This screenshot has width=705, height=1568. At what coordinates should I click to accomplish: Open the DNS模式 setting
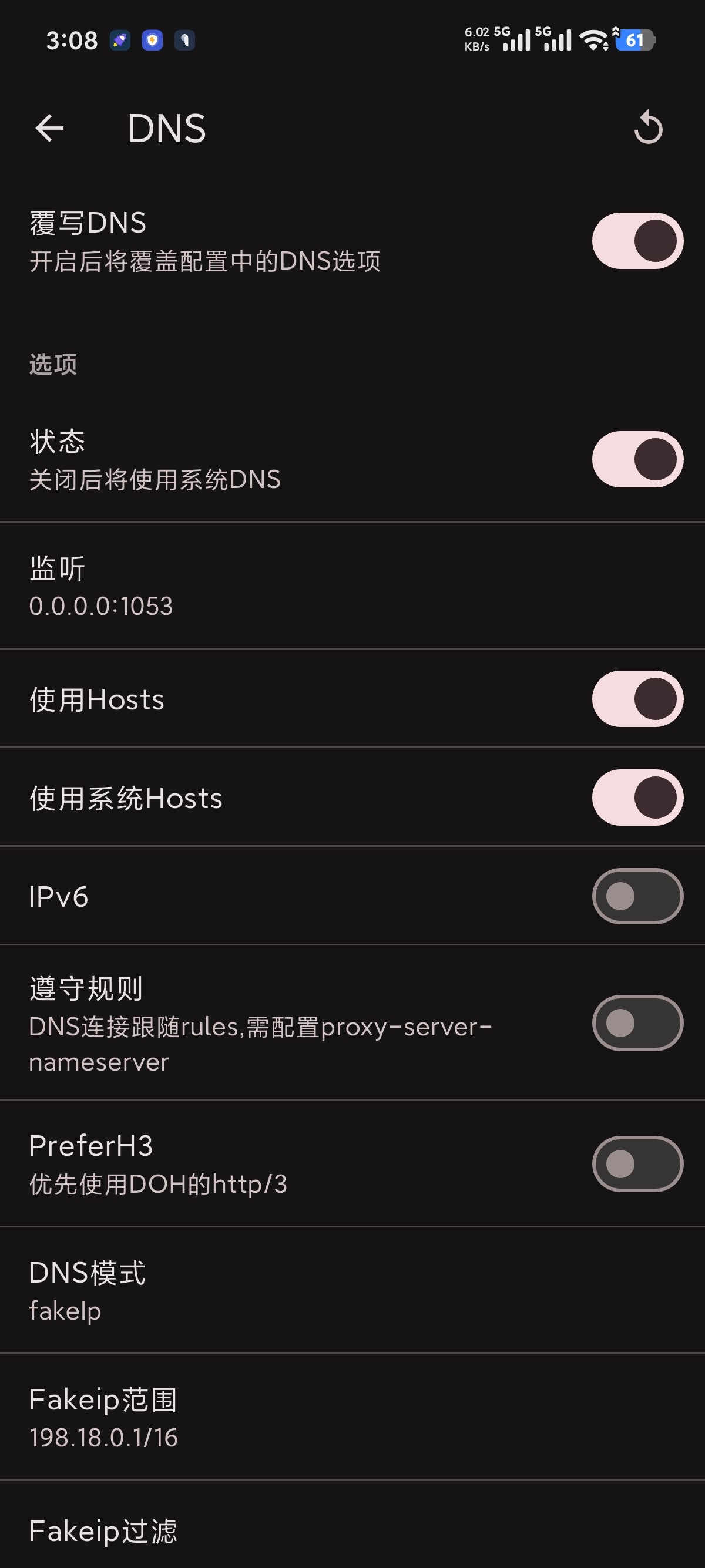pyautogui.click(x=244, y=1290)
